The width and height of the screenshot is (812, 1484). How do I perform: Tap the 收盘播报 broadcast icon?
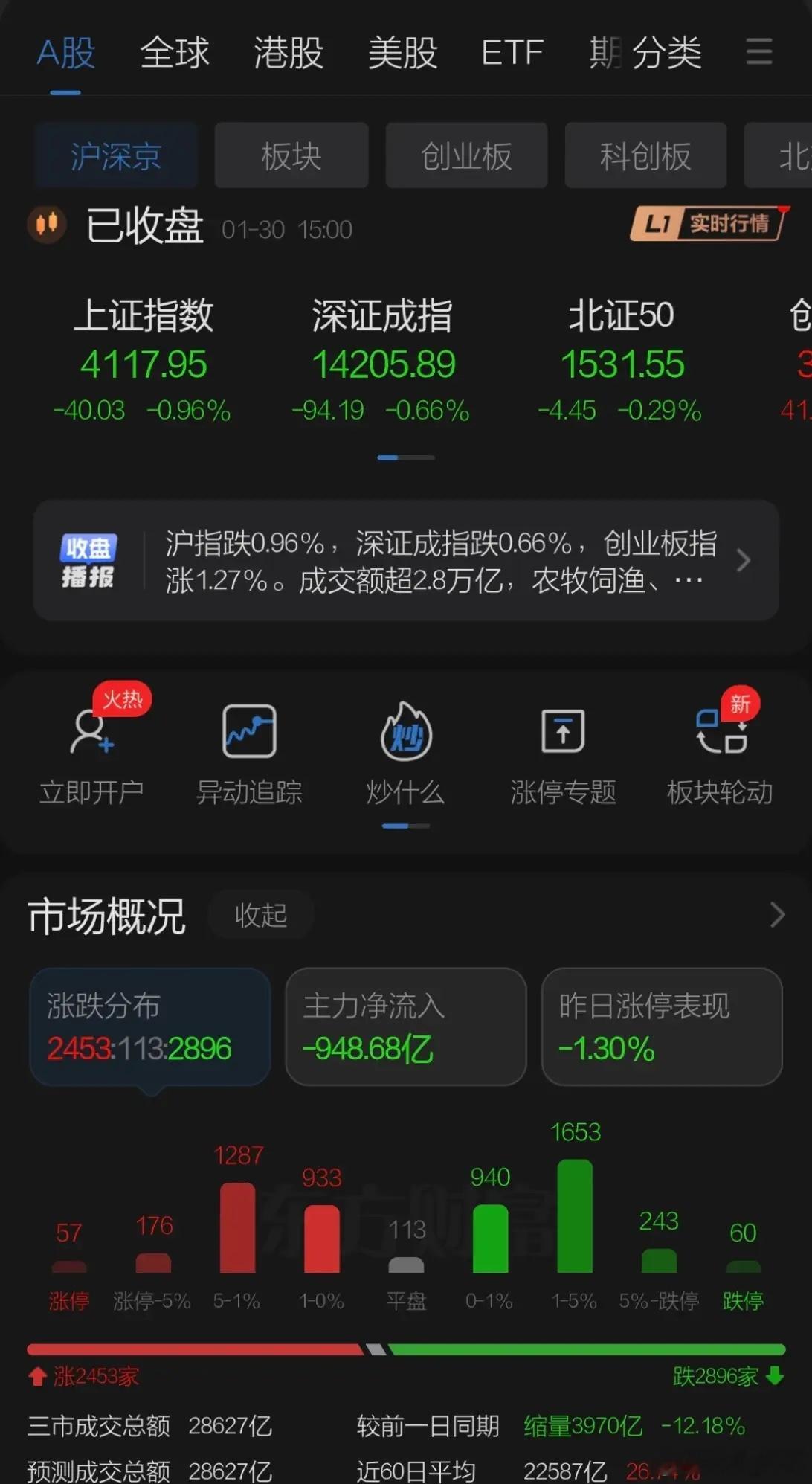(88, 562)
